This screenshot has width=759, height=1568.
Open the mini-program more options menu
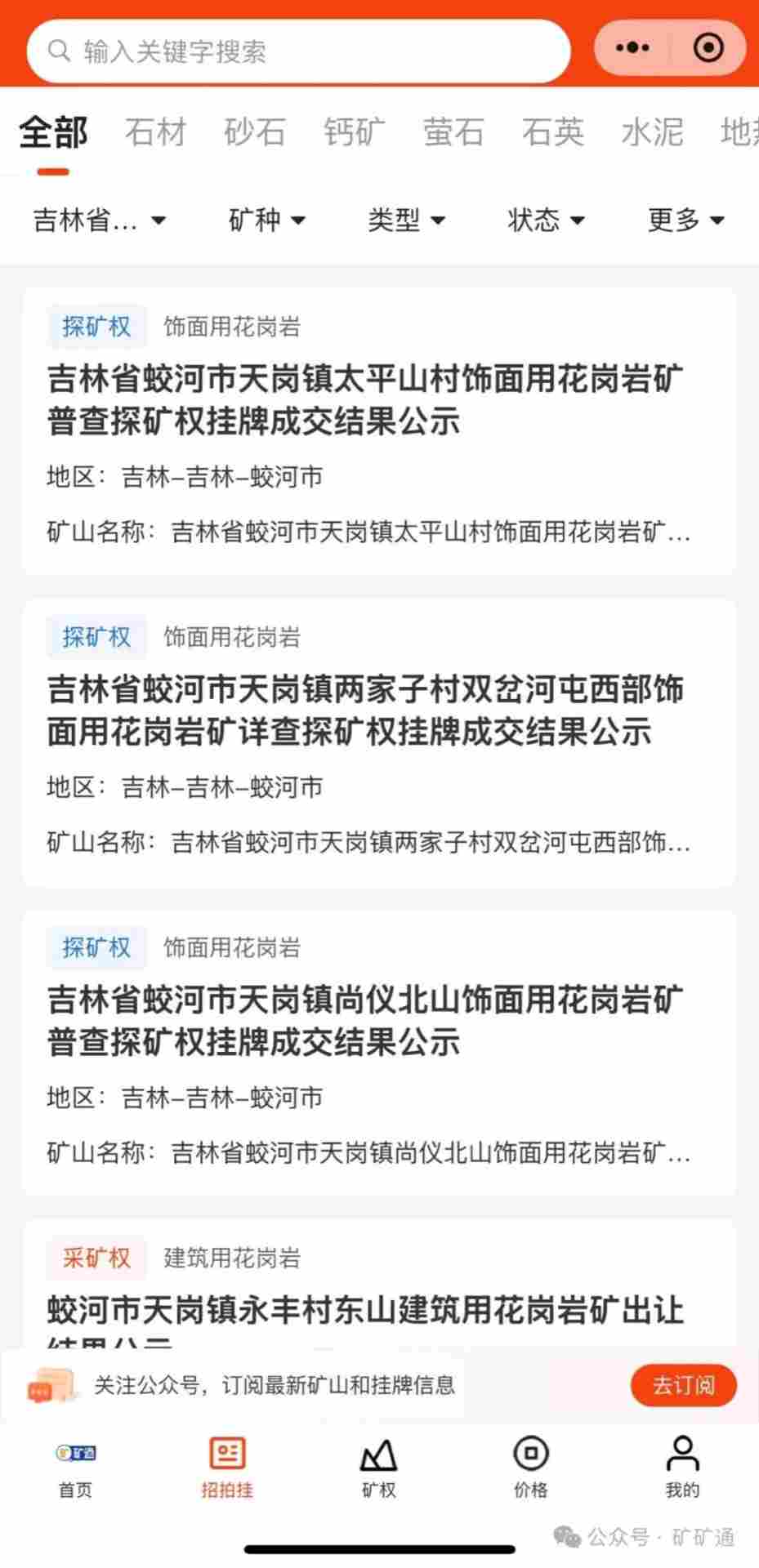tap(630, 47)
